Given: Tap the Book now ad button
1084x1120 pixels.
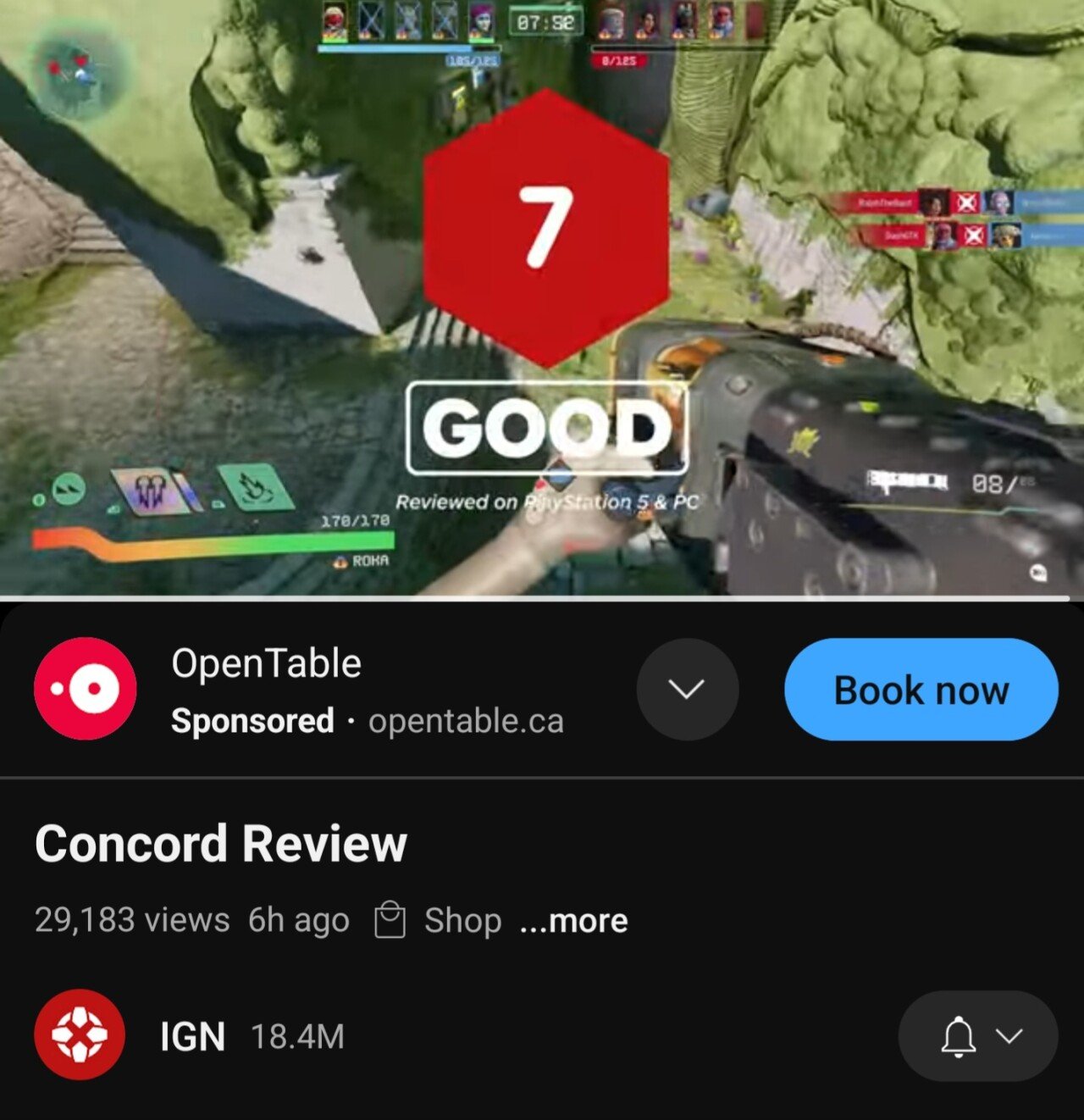Looking at the screenshot, I should coord(921,690).
